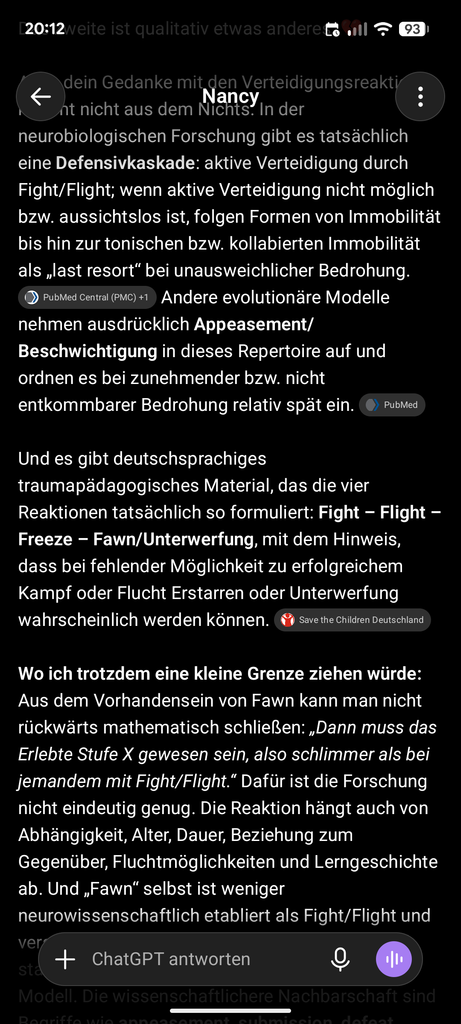The height and width of the screenshot is (1024, 461).
Task: Open the three-dot overflow menu
Action: click(420, 97)
